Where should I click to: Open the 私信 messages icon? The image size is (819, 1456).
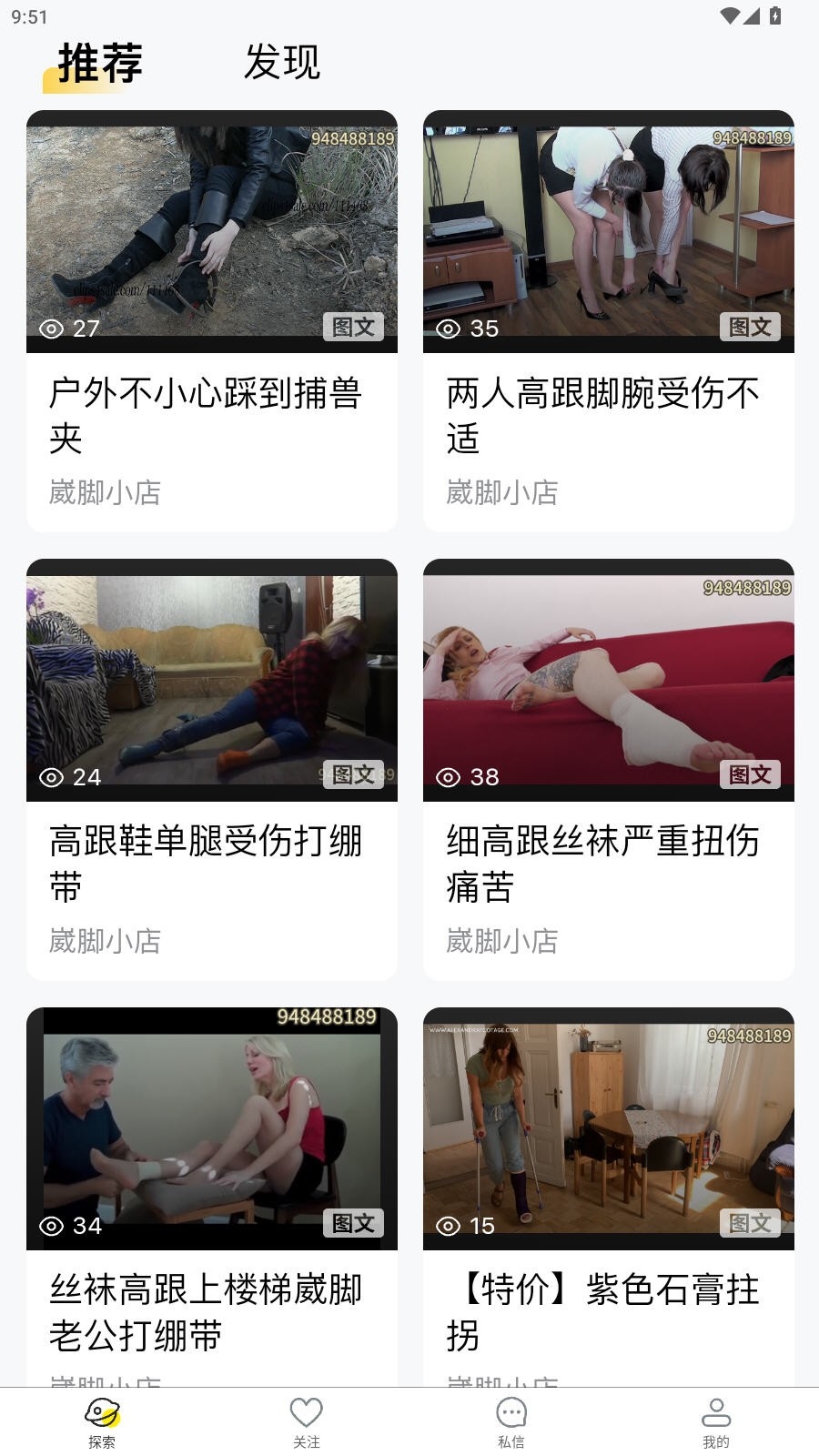click(511, 1412)
